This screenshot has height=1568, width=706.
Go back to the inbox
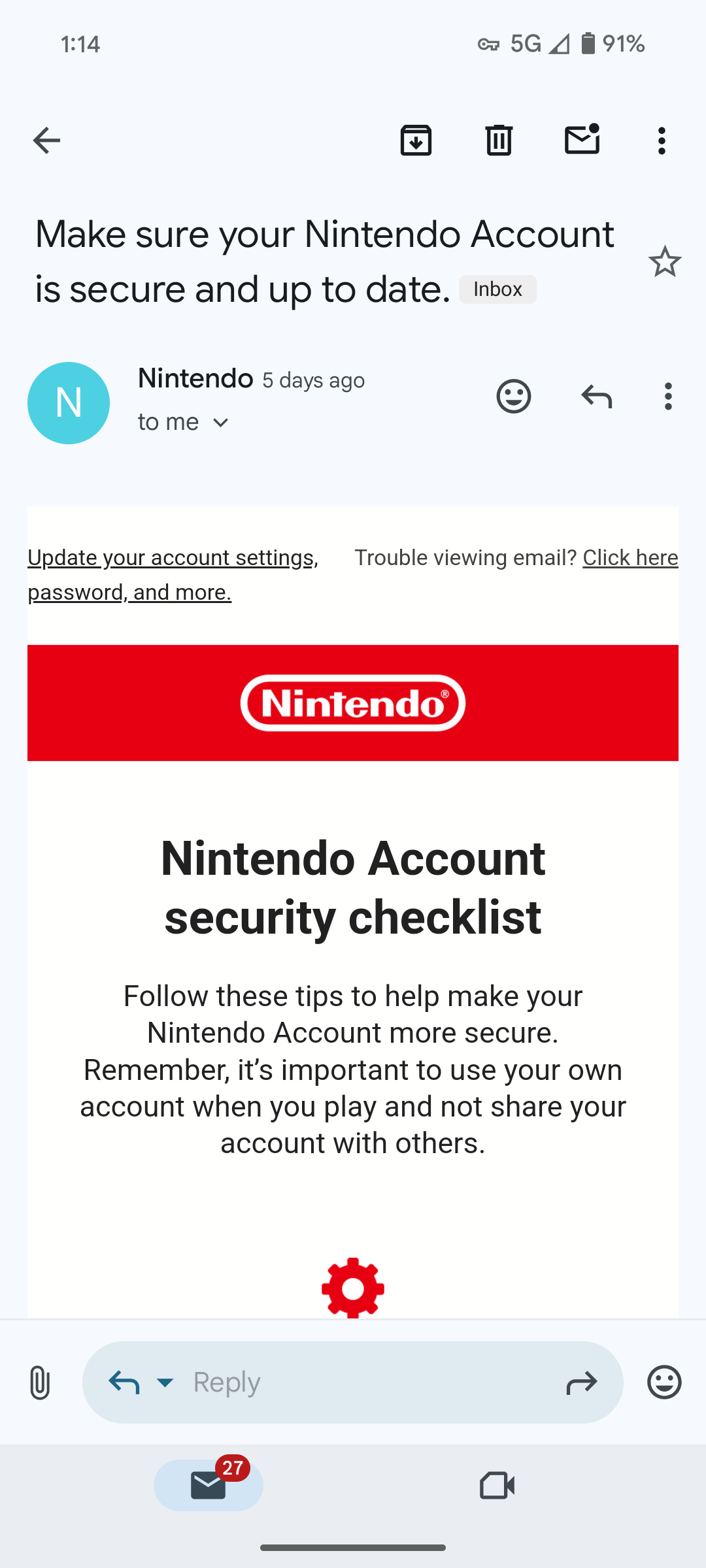click(x=46, y=140)
